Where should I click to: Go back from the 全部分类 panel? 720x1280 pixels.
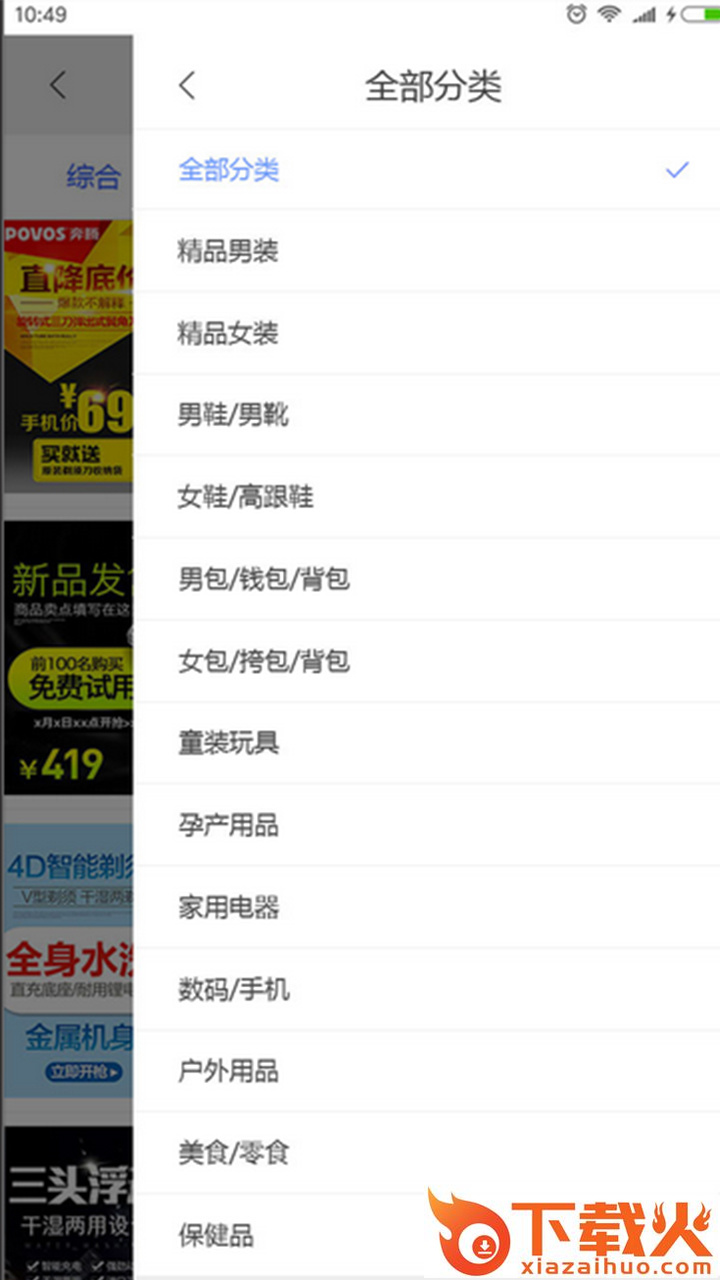pyautogui.click(x=187, y=86)
